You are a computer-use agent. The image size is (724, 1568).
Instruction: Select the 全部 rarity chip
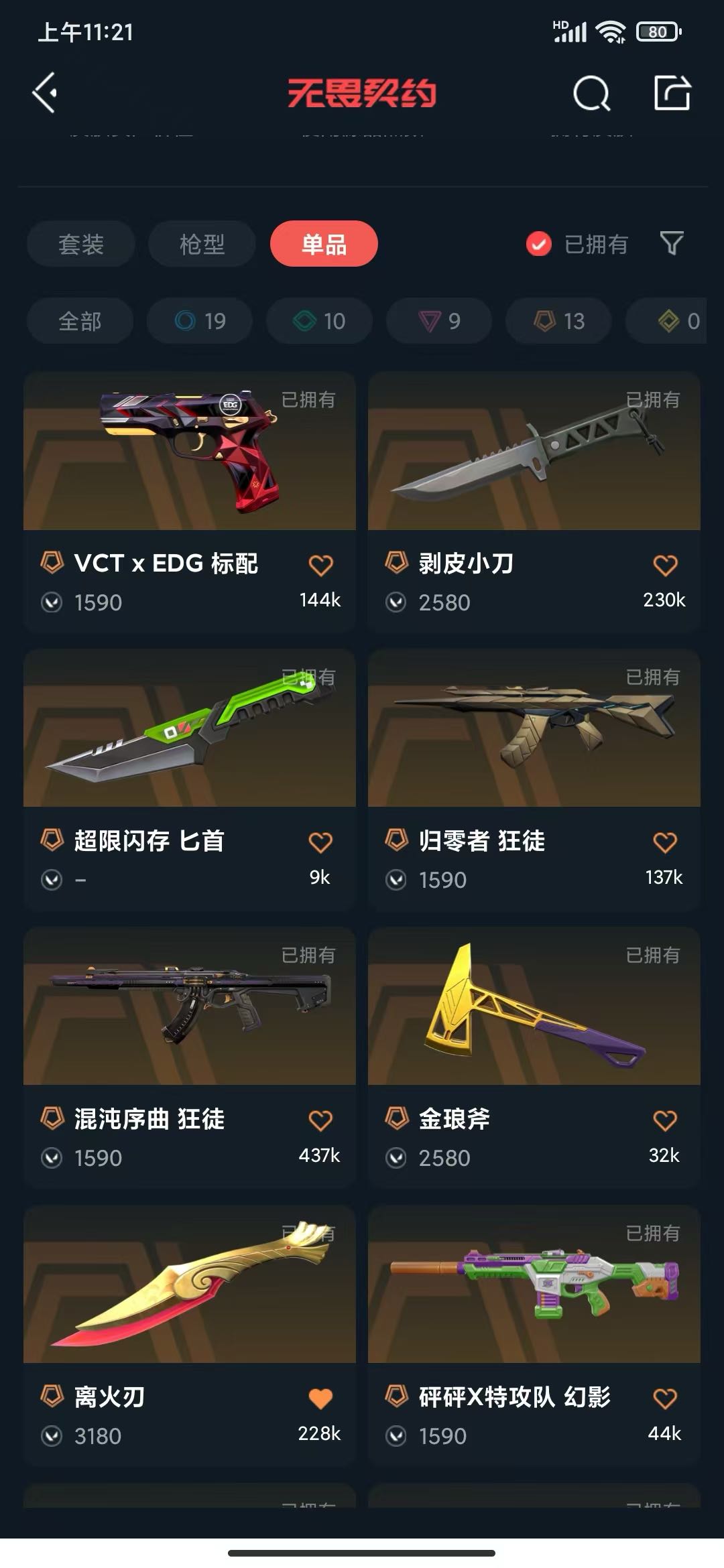coord(80,321)
